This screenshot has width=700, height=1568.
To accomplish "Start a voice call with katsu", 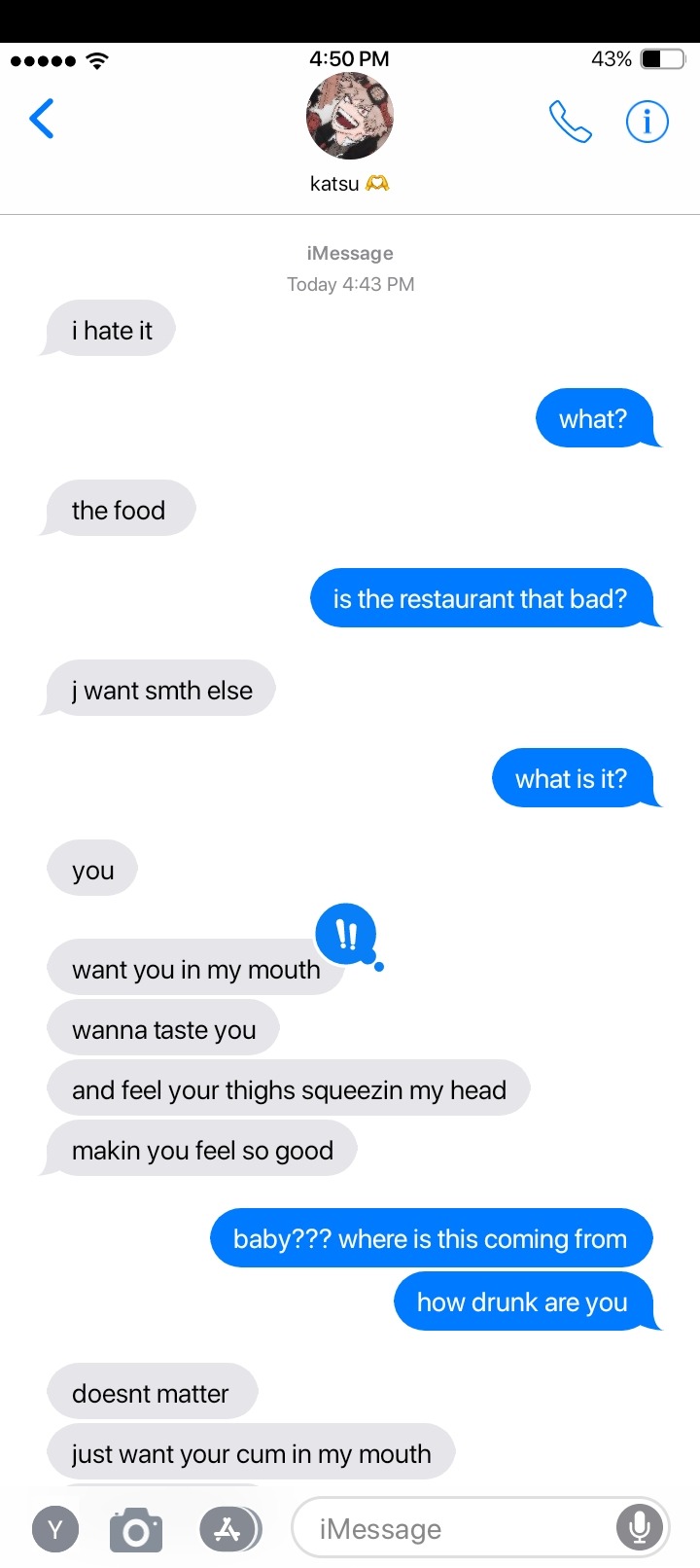I will [x=570, y=122].
